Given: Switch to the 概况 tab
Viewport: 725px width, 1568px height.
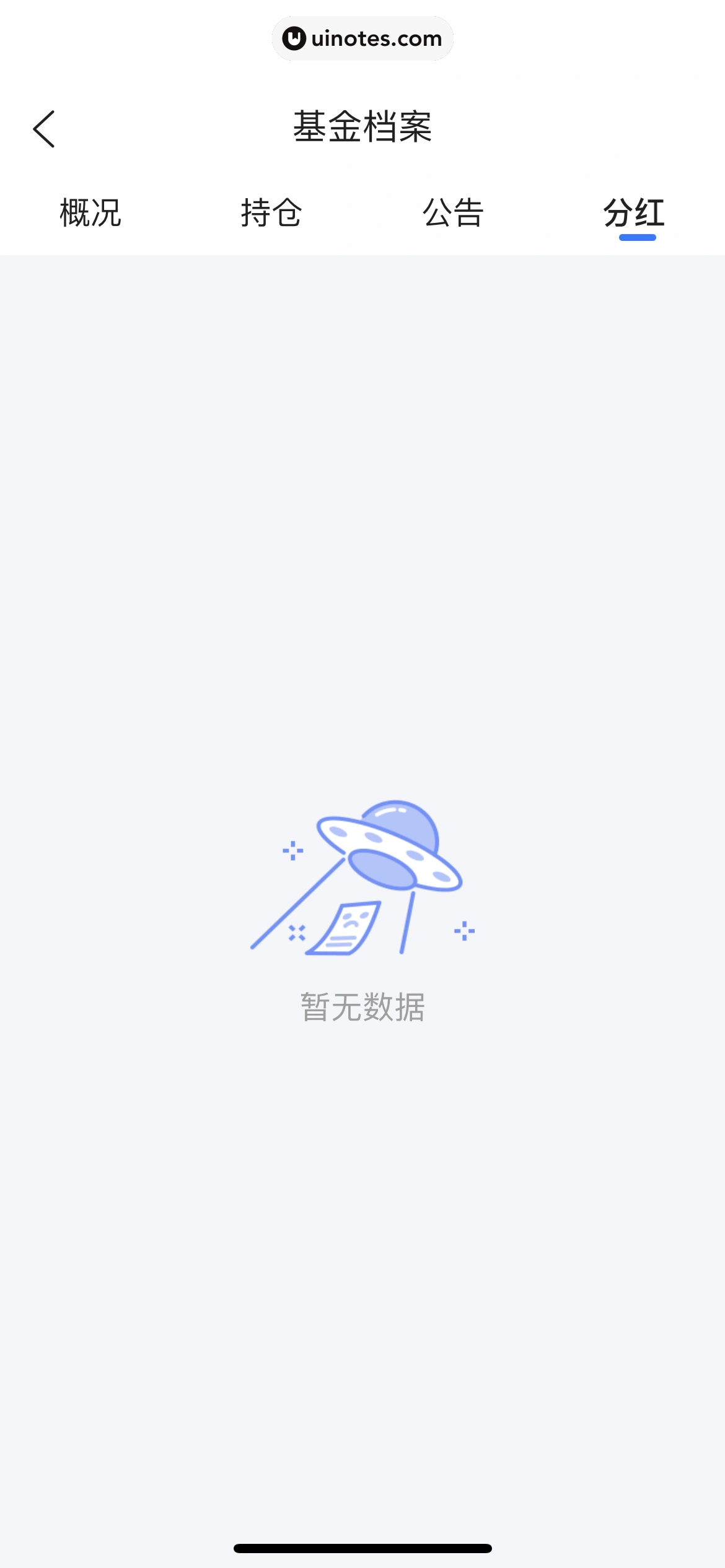Looking at the screenshot, I should tap(90, 213).
